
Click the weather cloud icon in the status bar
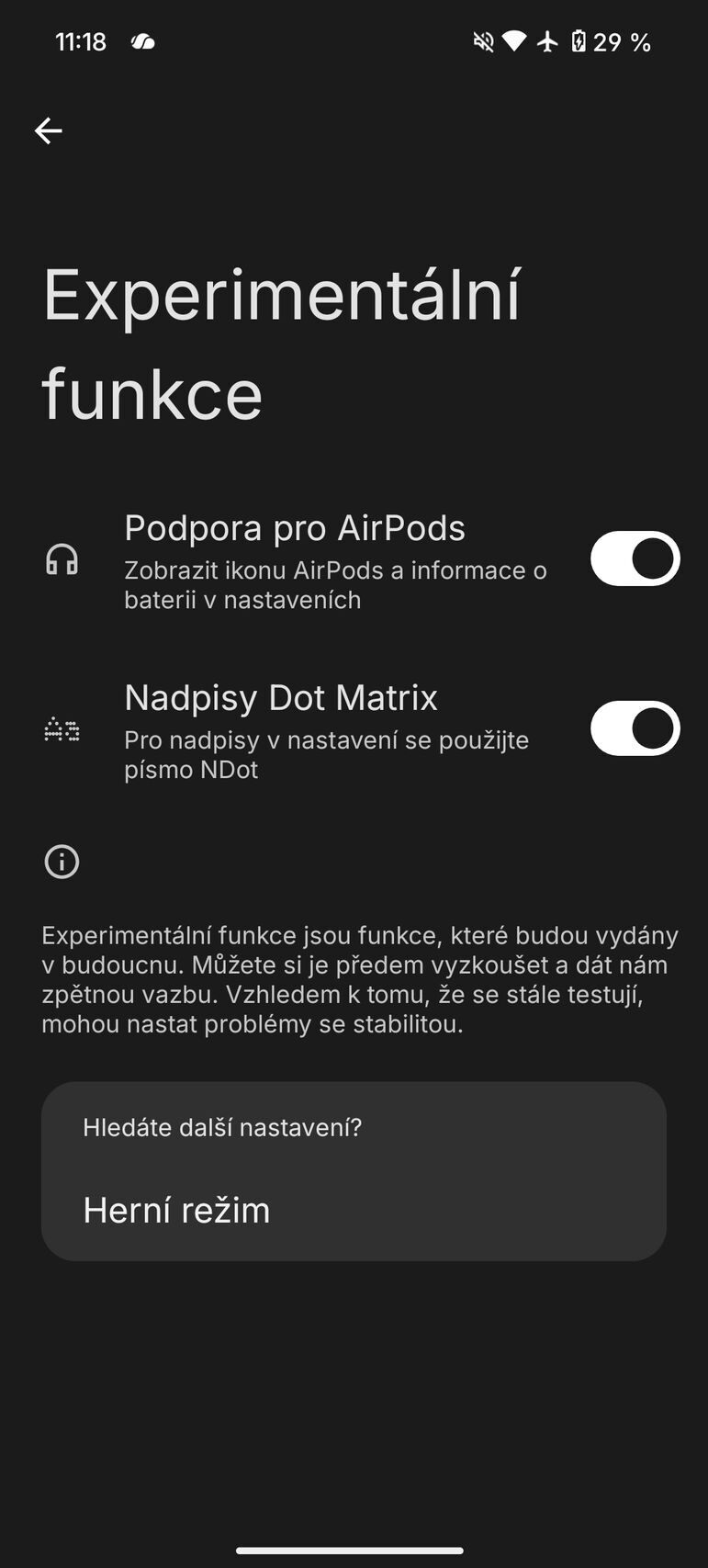pyautogui.click(x=142, y=40)
